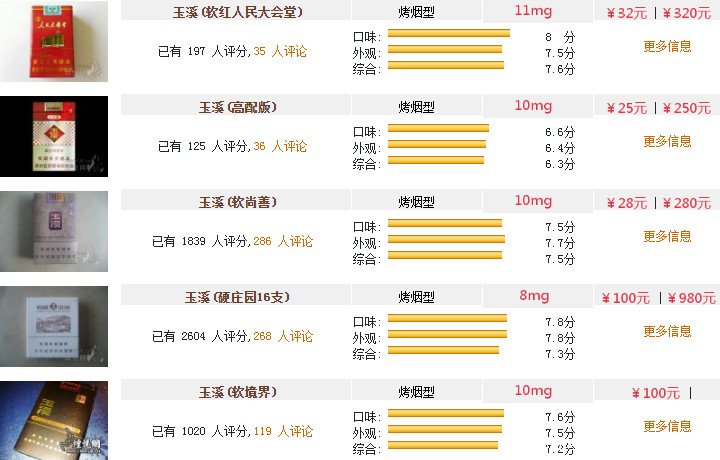
Task: Open product title 玉溪(高配版)
Action: click(x=237, y=107)
